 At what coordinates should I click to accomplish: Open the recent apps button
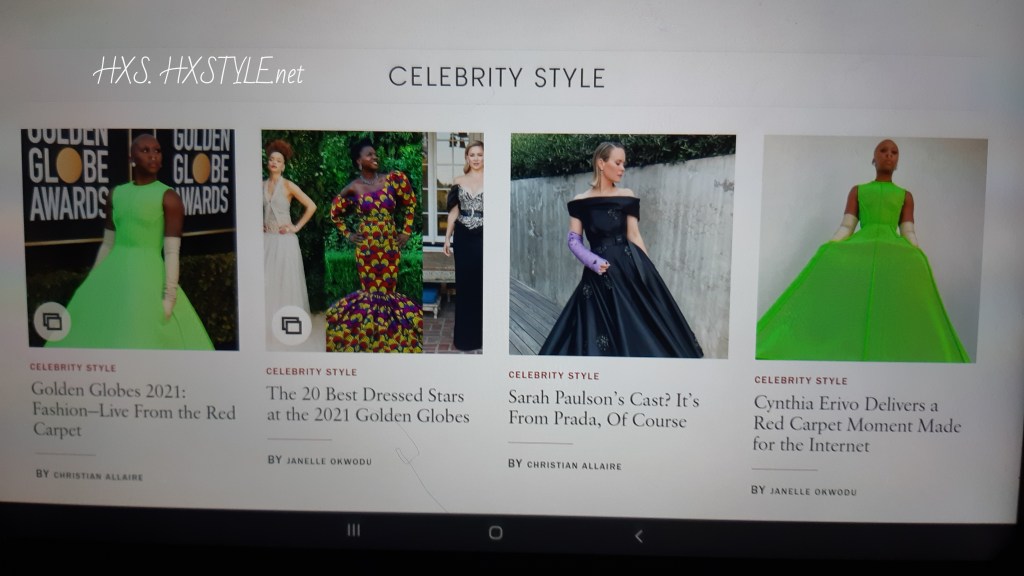[x=353, y=531]
